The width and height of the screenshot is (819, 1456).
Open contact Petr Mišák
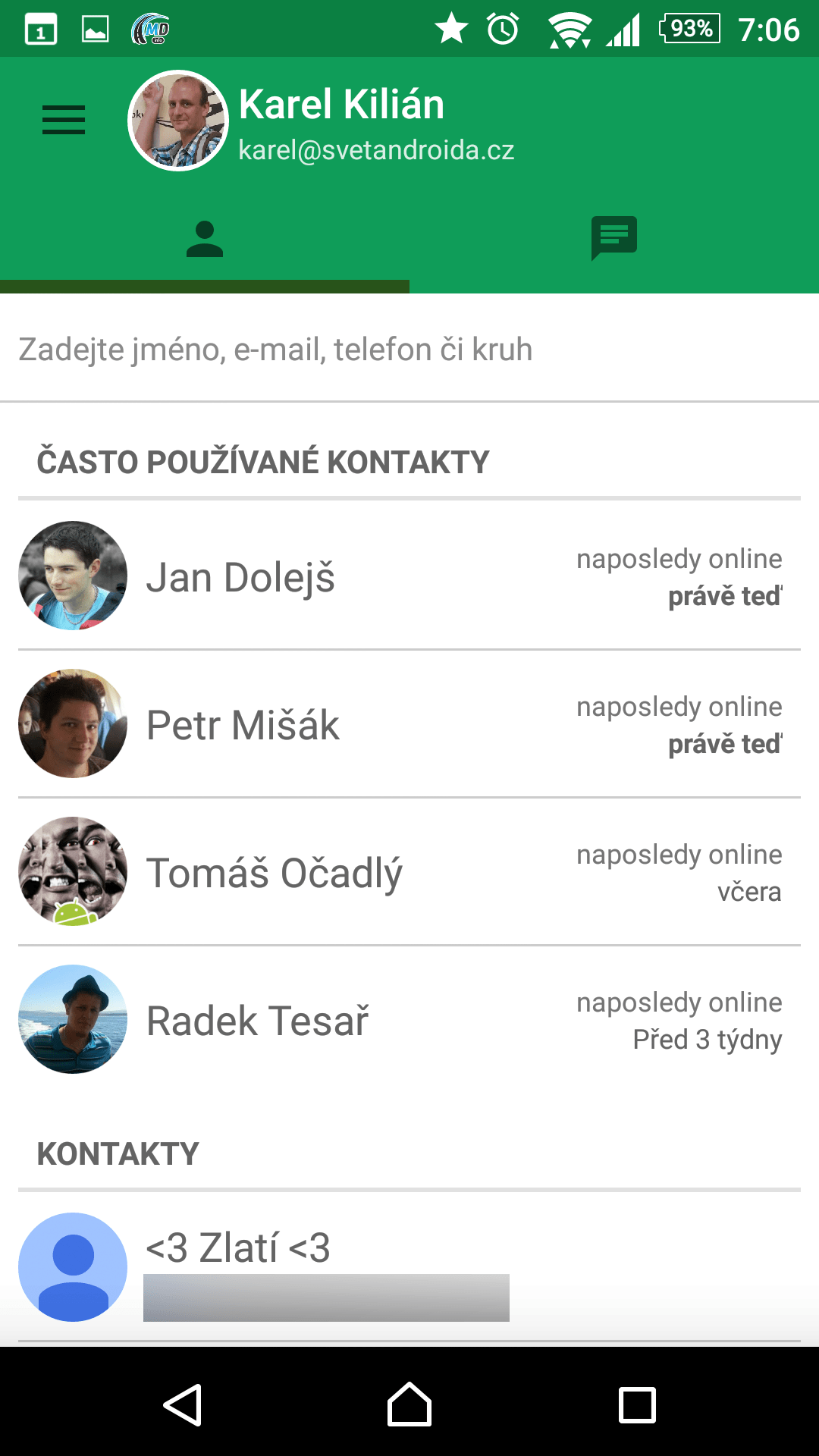point(409,724)
